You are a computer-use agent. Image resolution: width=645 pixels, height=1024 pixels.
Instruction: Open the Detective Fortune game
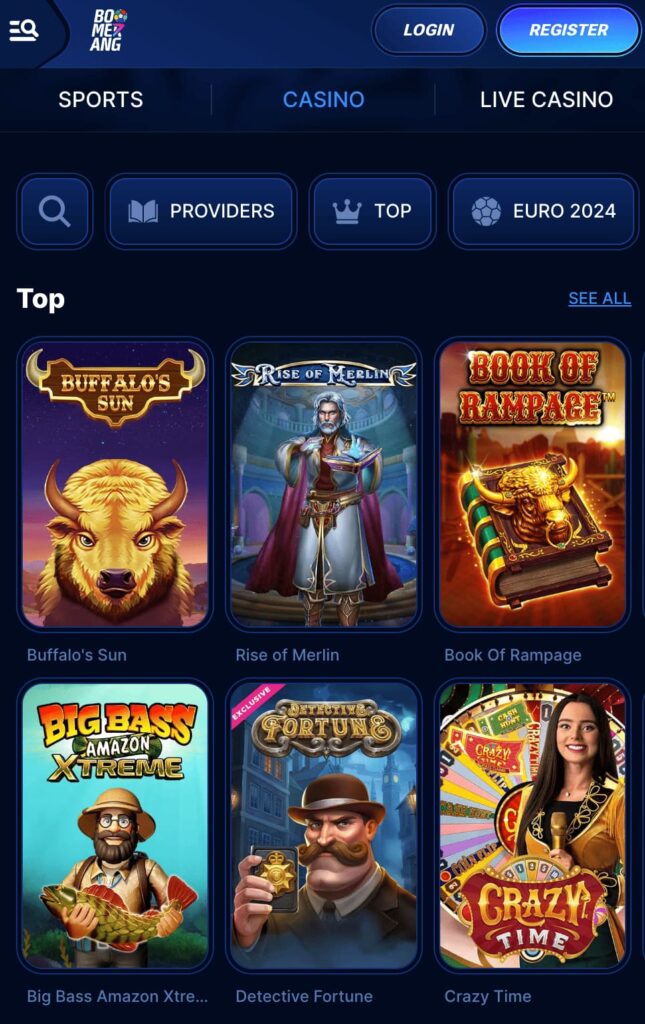(x=323, y=825)
